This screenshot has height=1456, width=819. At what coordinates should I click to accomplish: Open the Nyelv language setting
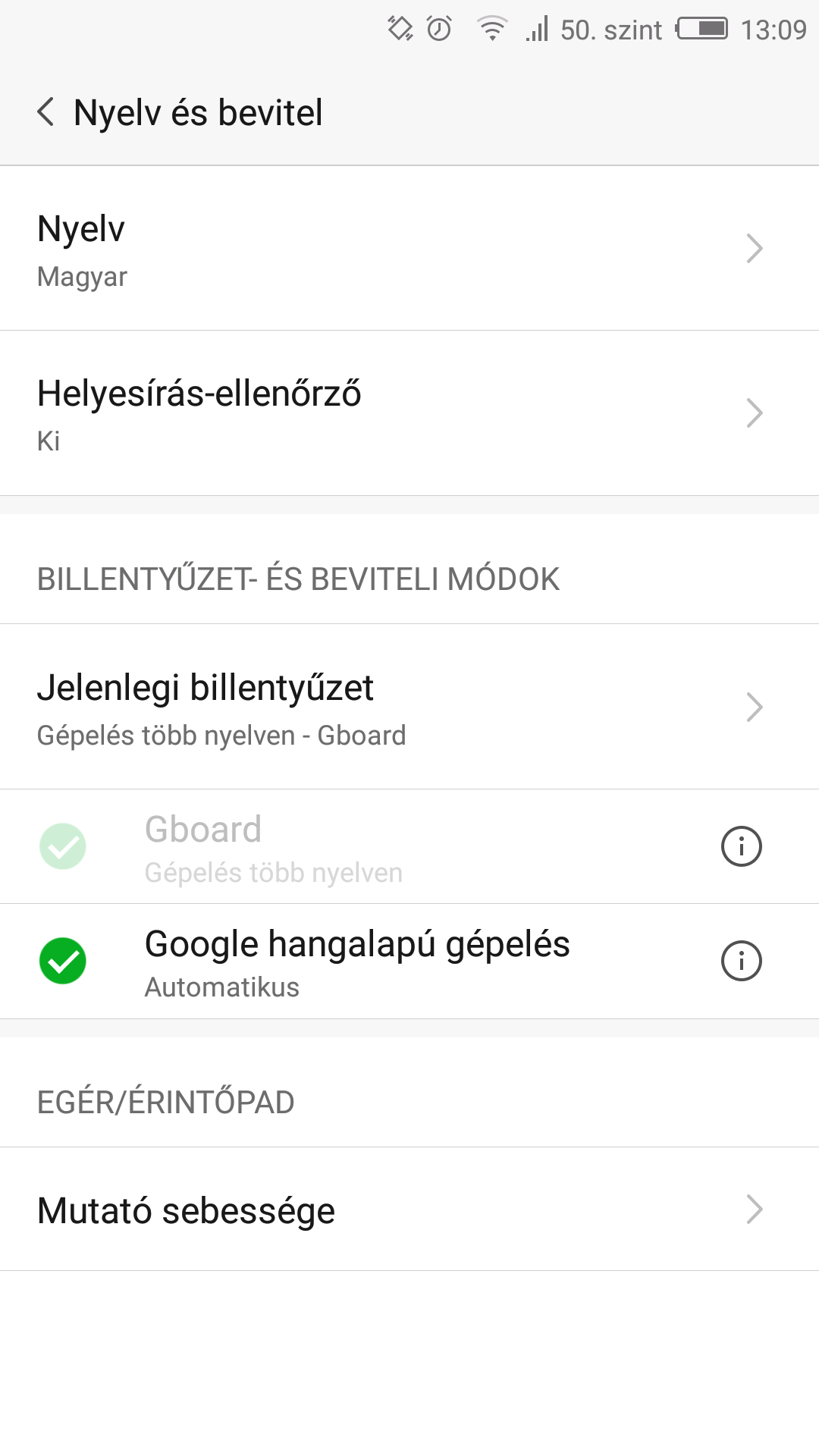pos(409,248)
